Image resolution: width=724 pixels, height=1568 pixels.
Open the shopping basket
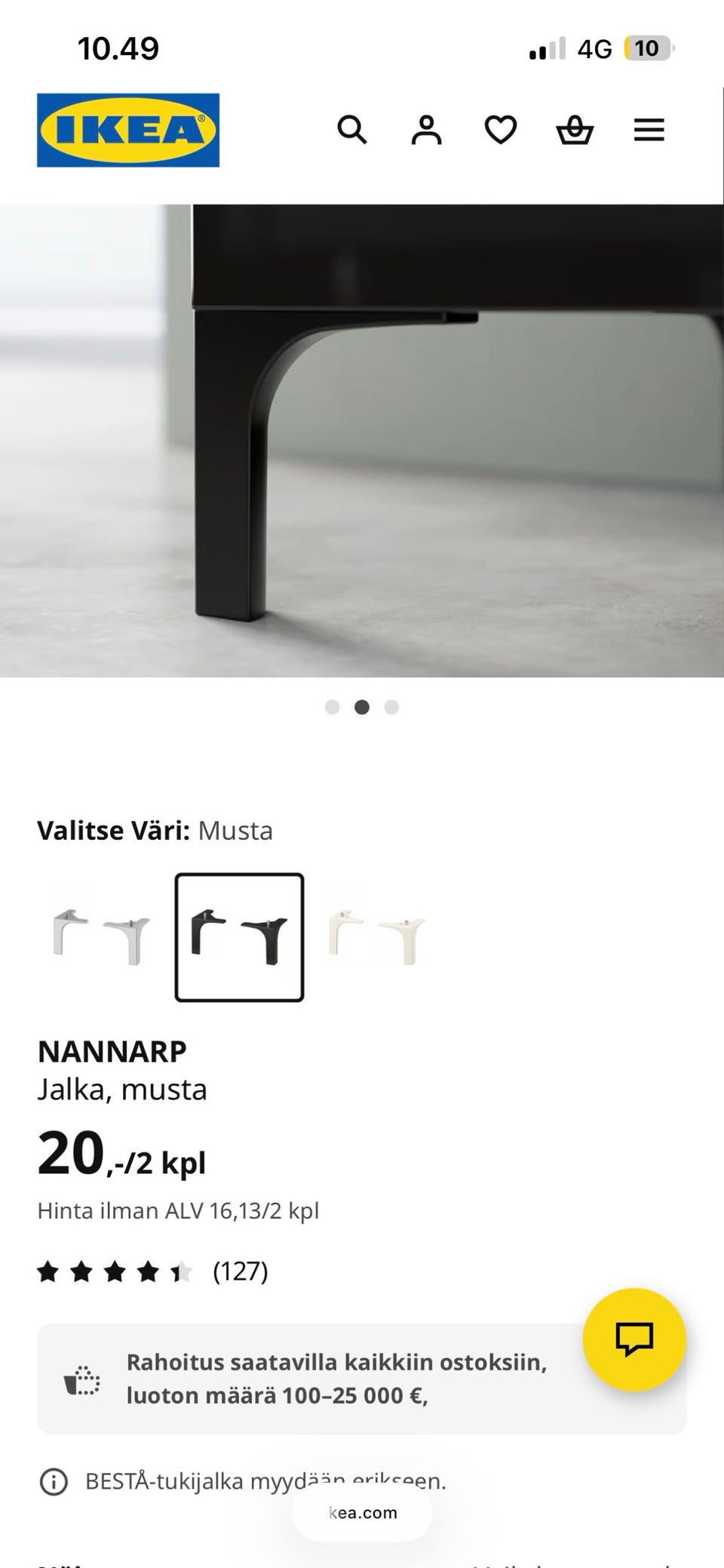(575, 130)
